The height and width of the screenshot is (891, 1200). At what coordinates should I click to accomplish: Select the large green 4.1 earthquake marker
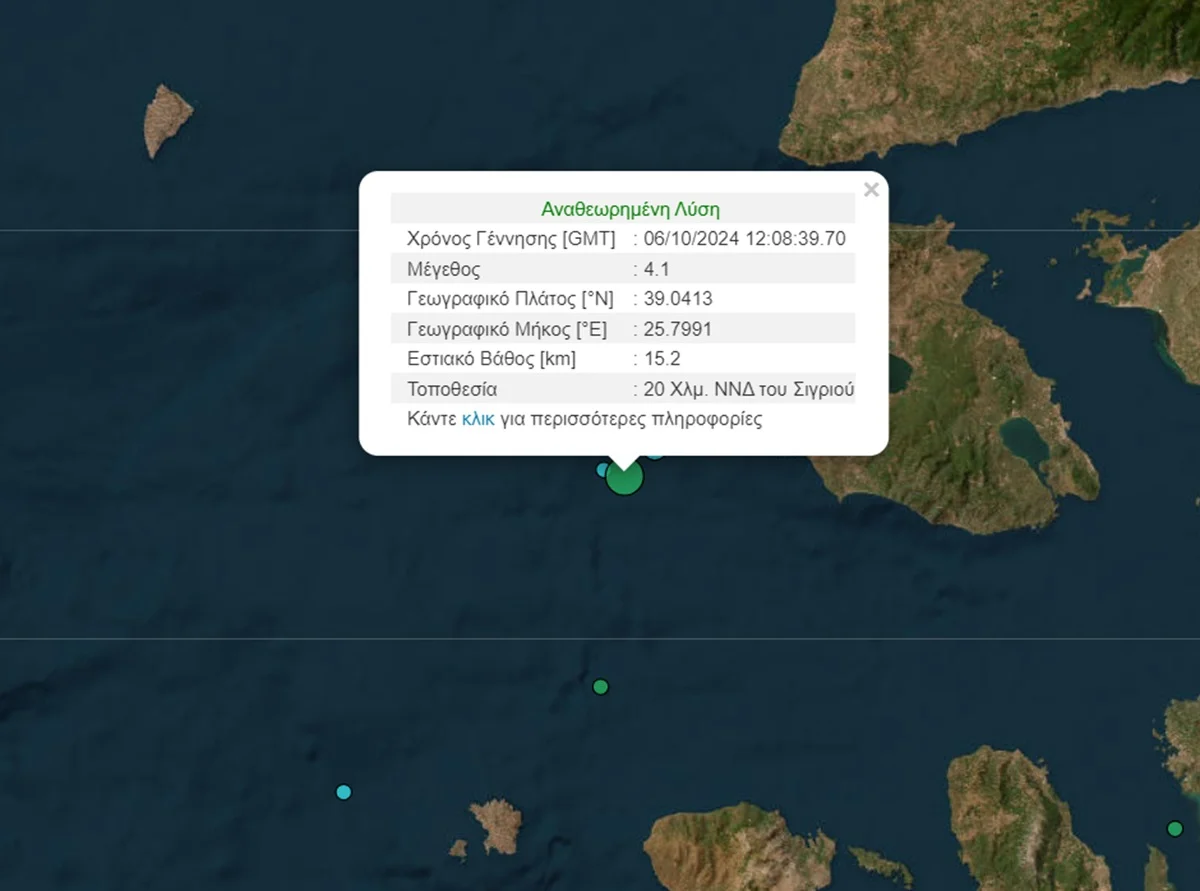625,480
